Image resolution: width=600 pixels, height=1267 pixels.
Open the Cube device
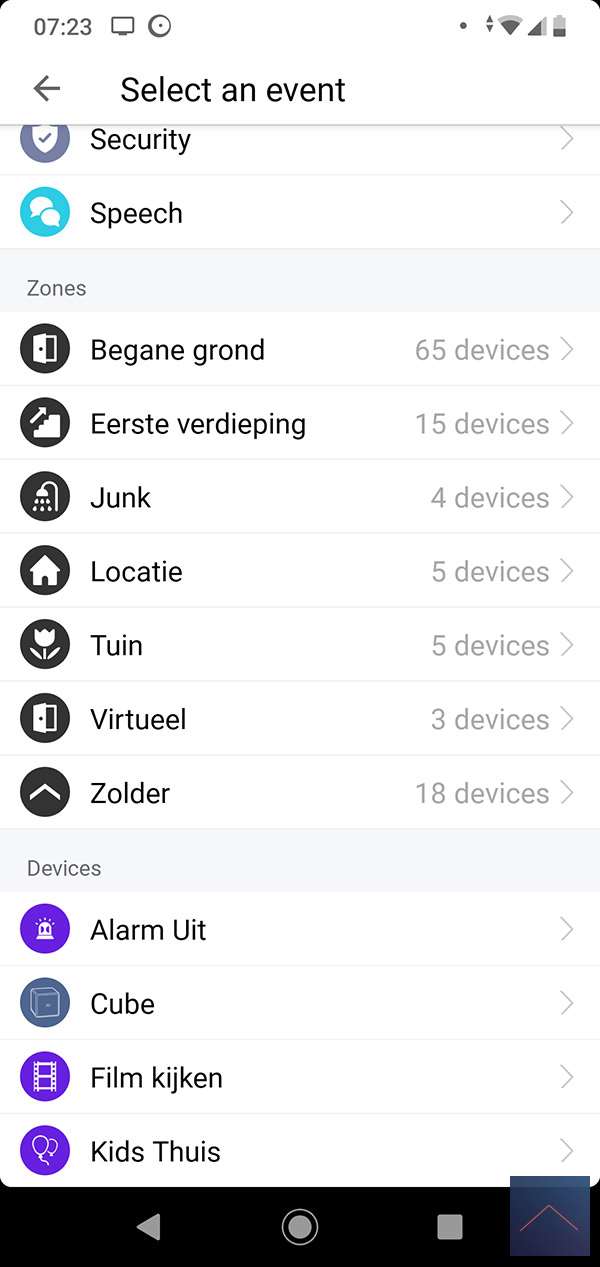pyautogui.click(x=300, y=1004)
